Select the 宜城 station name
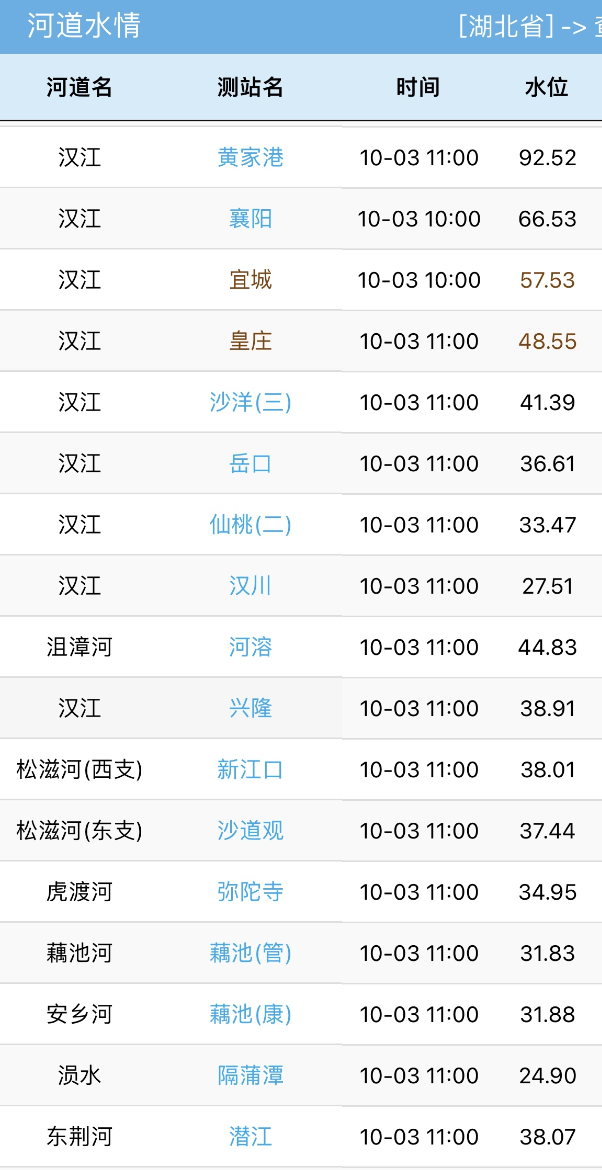 250,280
